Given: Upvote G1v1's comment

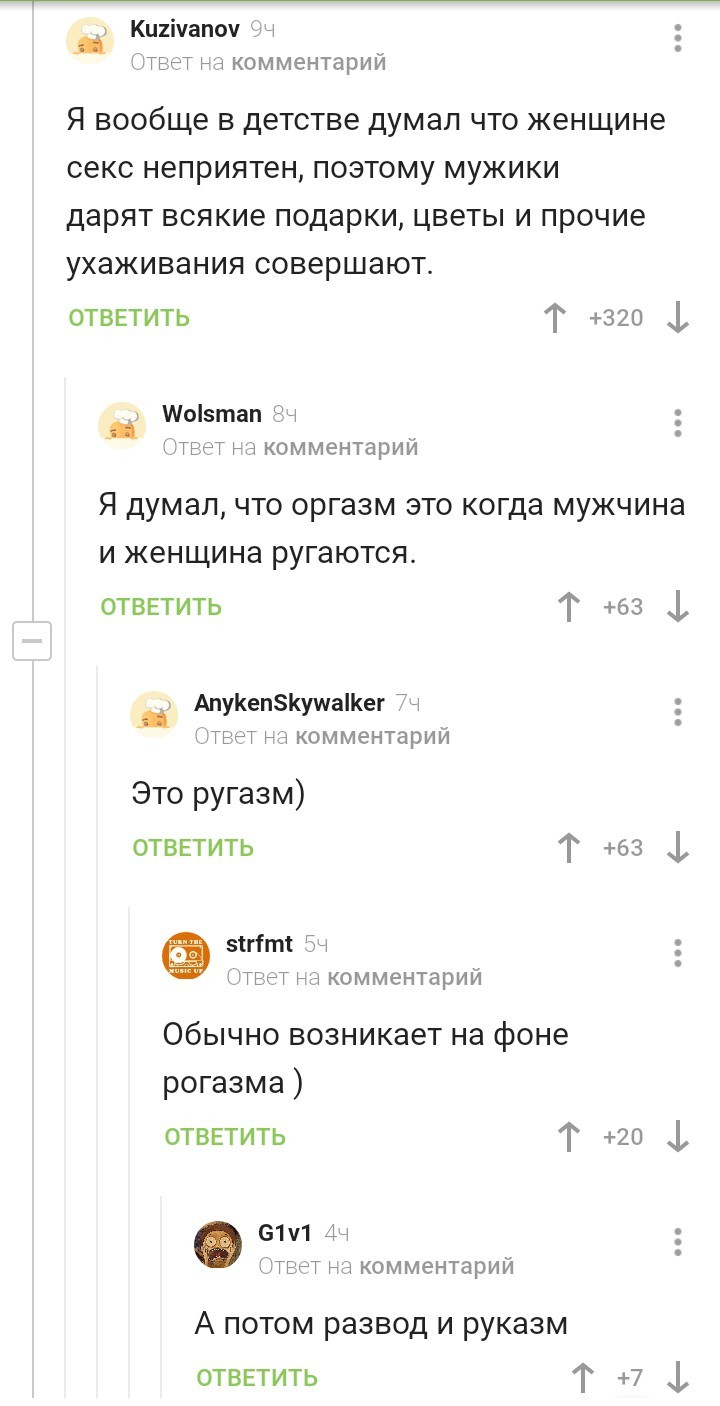Looking at the screenshot, I should (582, 1378).
